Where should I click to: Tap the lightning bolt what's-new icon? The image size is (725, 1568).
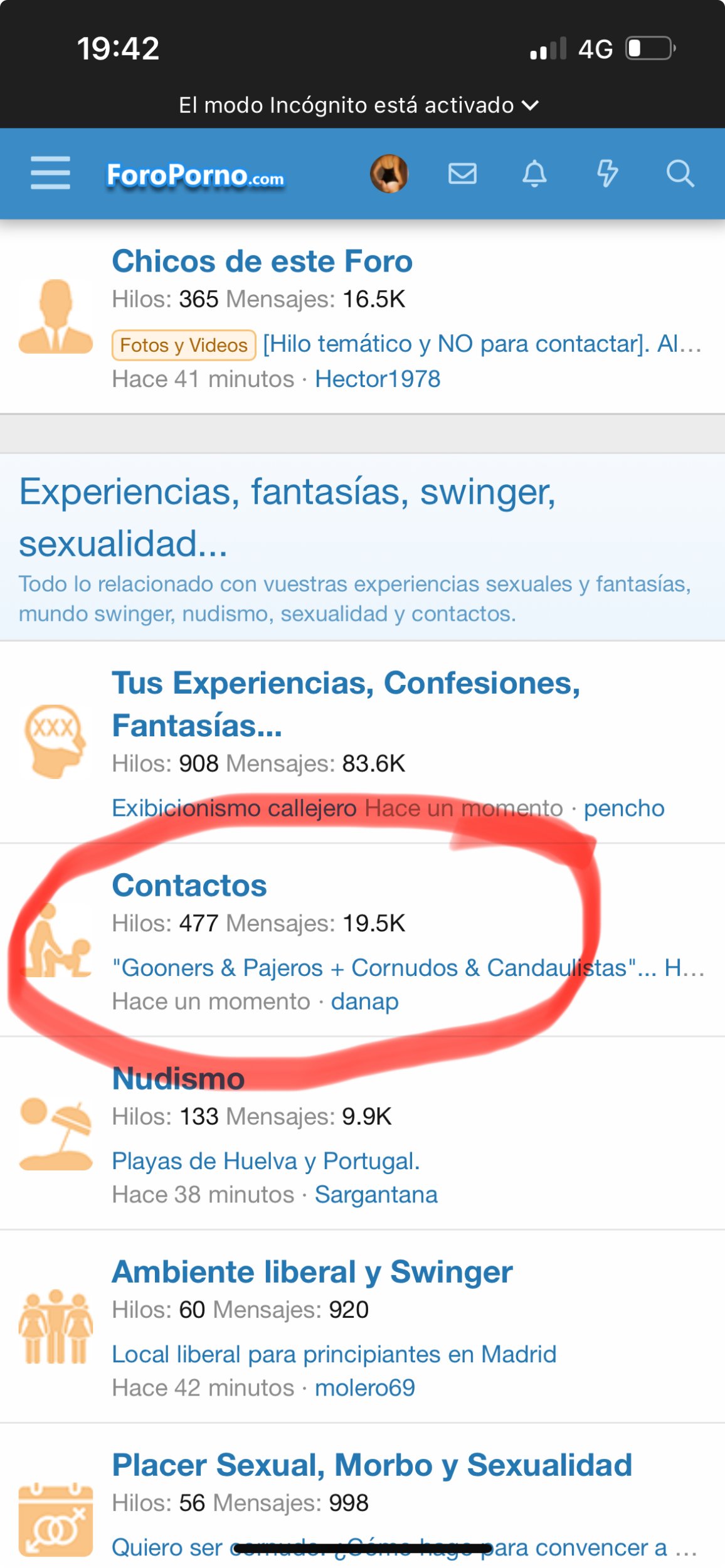(607, 174)
